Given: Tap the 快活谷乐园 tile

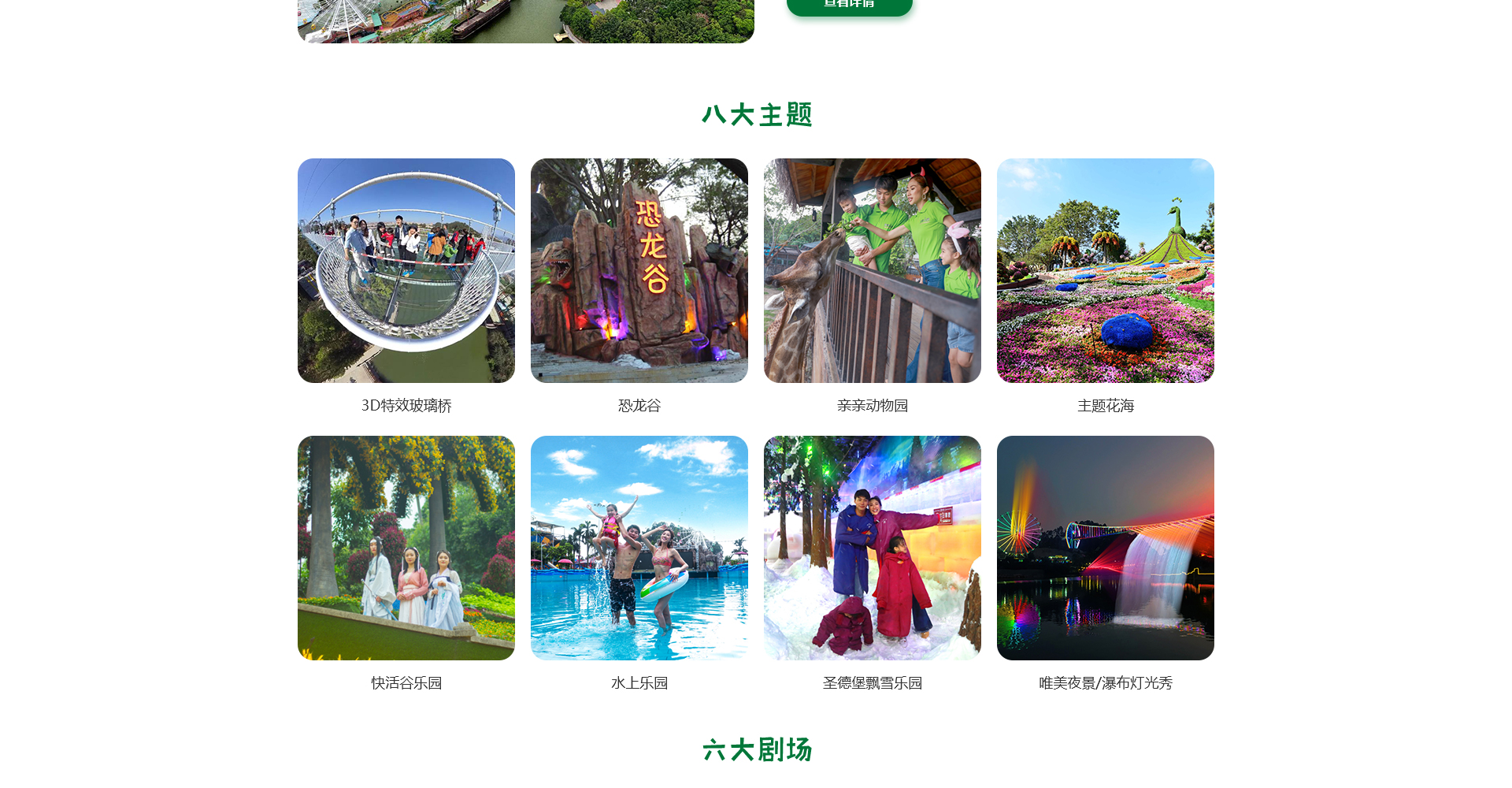Looking at the screenshot, I should [406, 548].
